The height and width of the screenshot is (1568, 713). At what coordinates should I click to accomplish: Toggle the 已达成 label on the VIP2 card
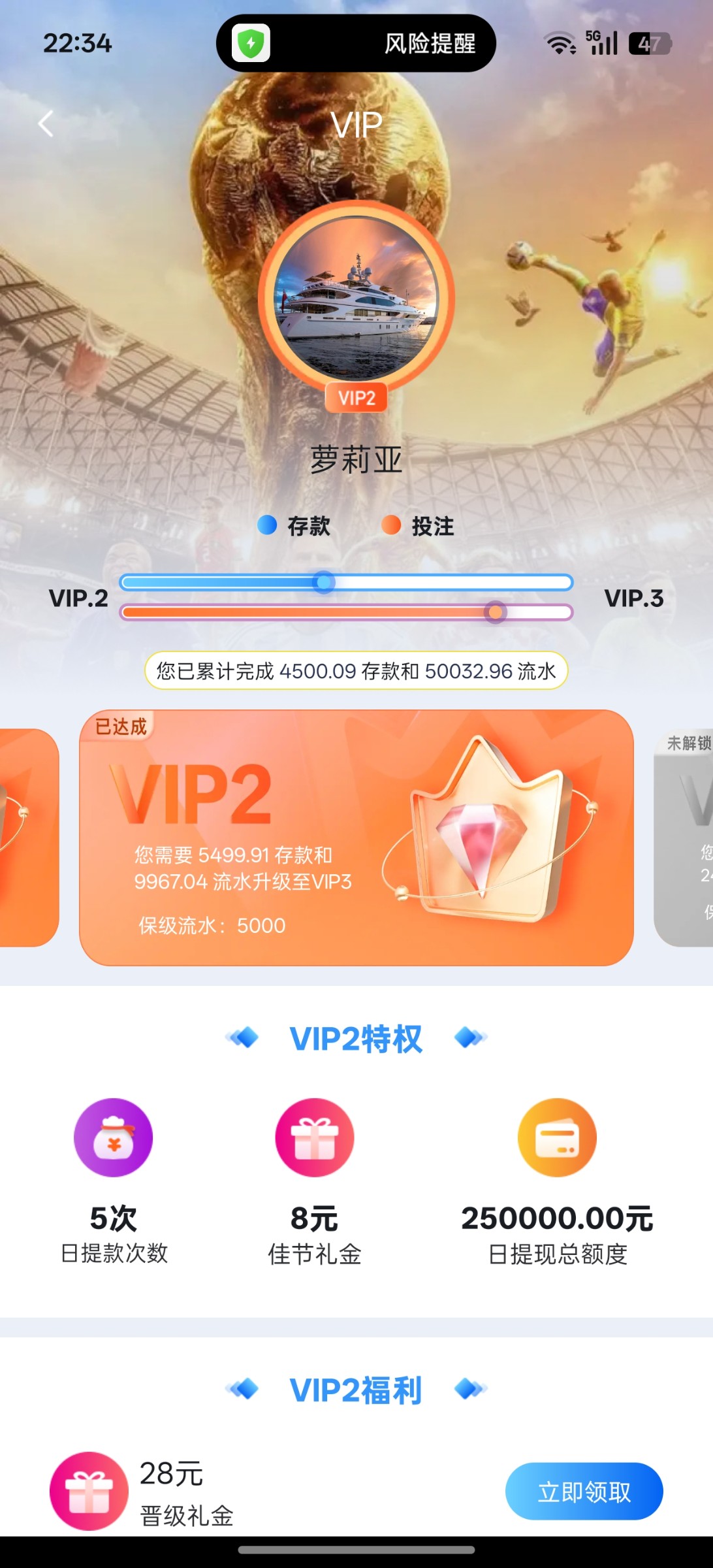pos(121,725)
